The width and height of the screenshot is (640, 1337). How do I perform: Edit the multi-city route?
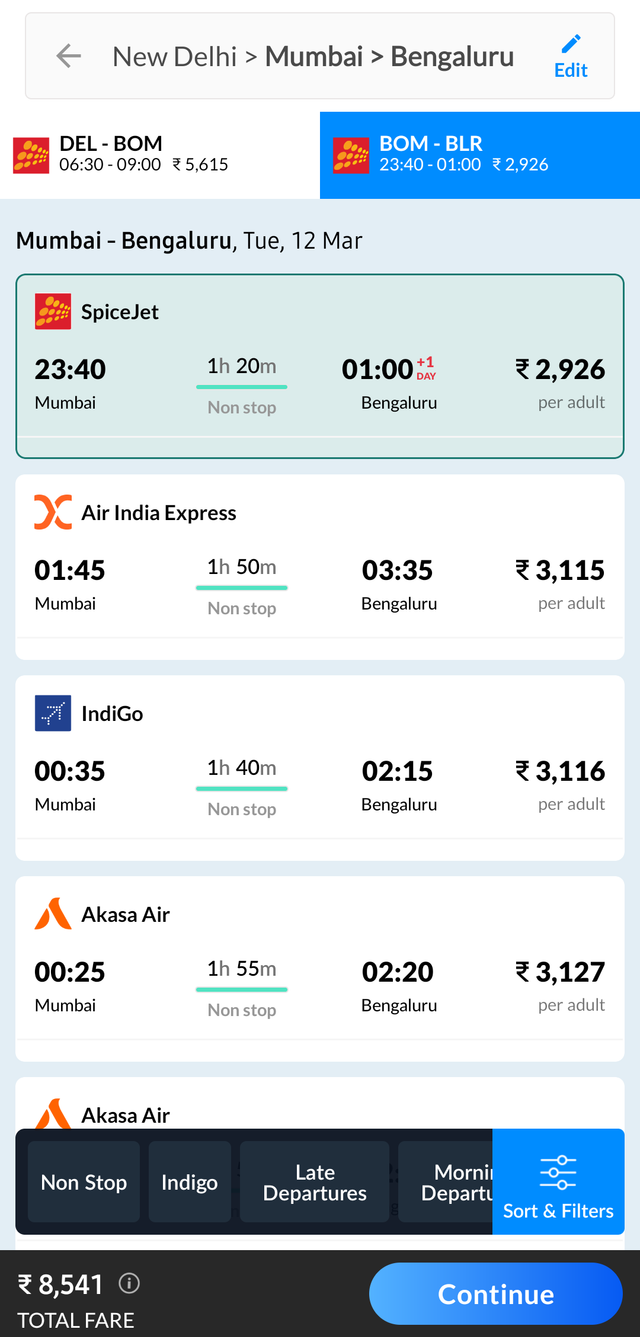[571, 56]
